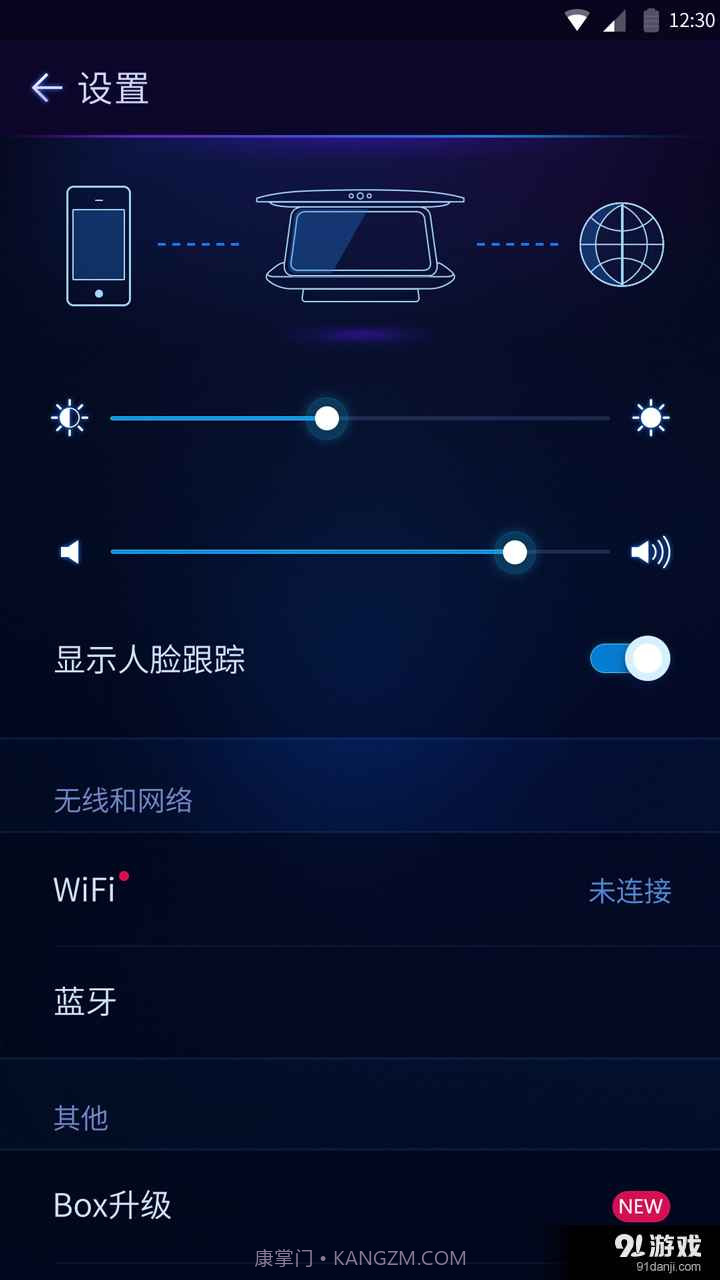Open the Box升级 upgrade entry
Viewport: 720px width, 1280px height.
tap(360, 1205)
